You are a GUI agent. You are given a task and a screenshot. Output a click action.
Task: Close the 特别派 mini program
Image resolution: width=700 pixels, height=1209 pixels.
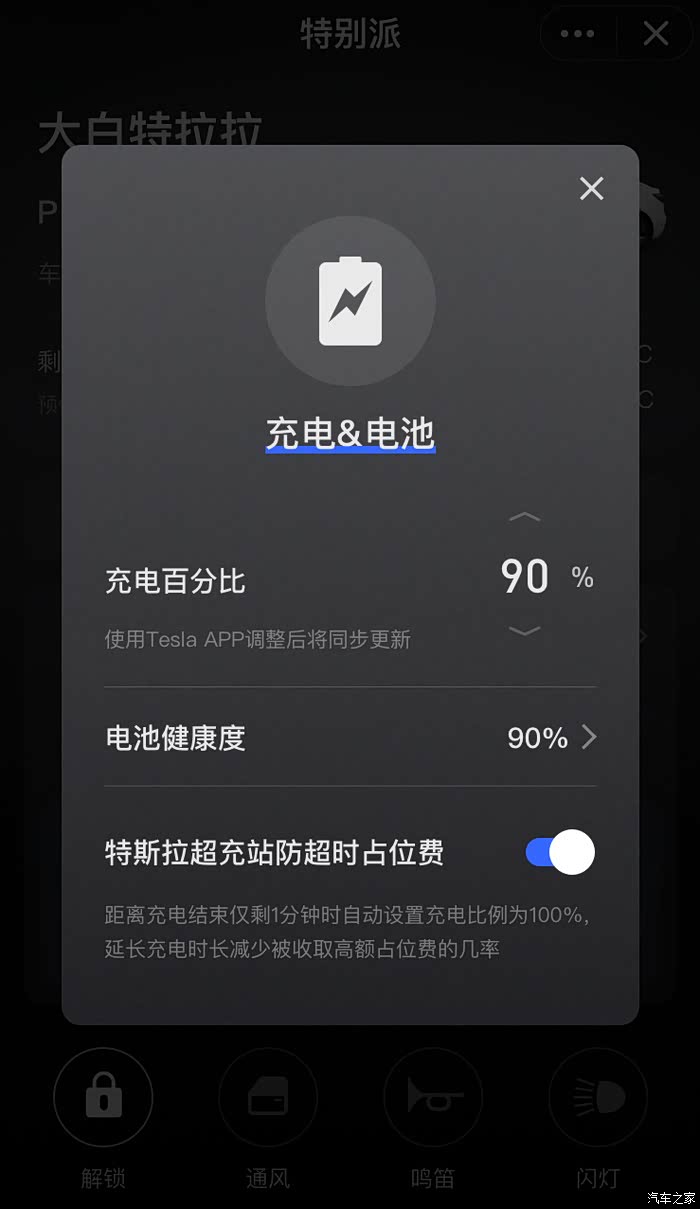[656, 34]
